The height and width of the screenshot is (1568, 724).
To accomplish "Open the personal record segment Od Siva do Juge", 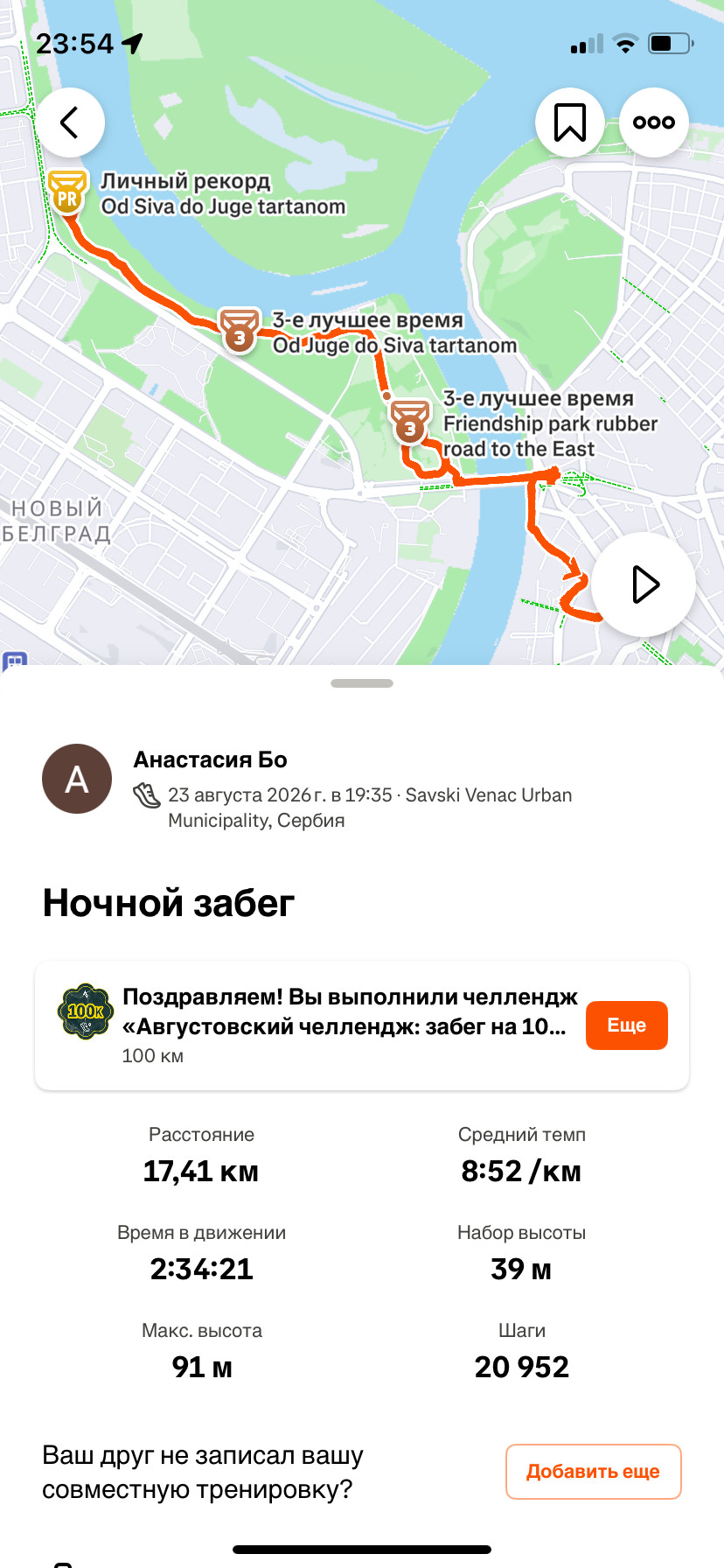I will point(67,192).
